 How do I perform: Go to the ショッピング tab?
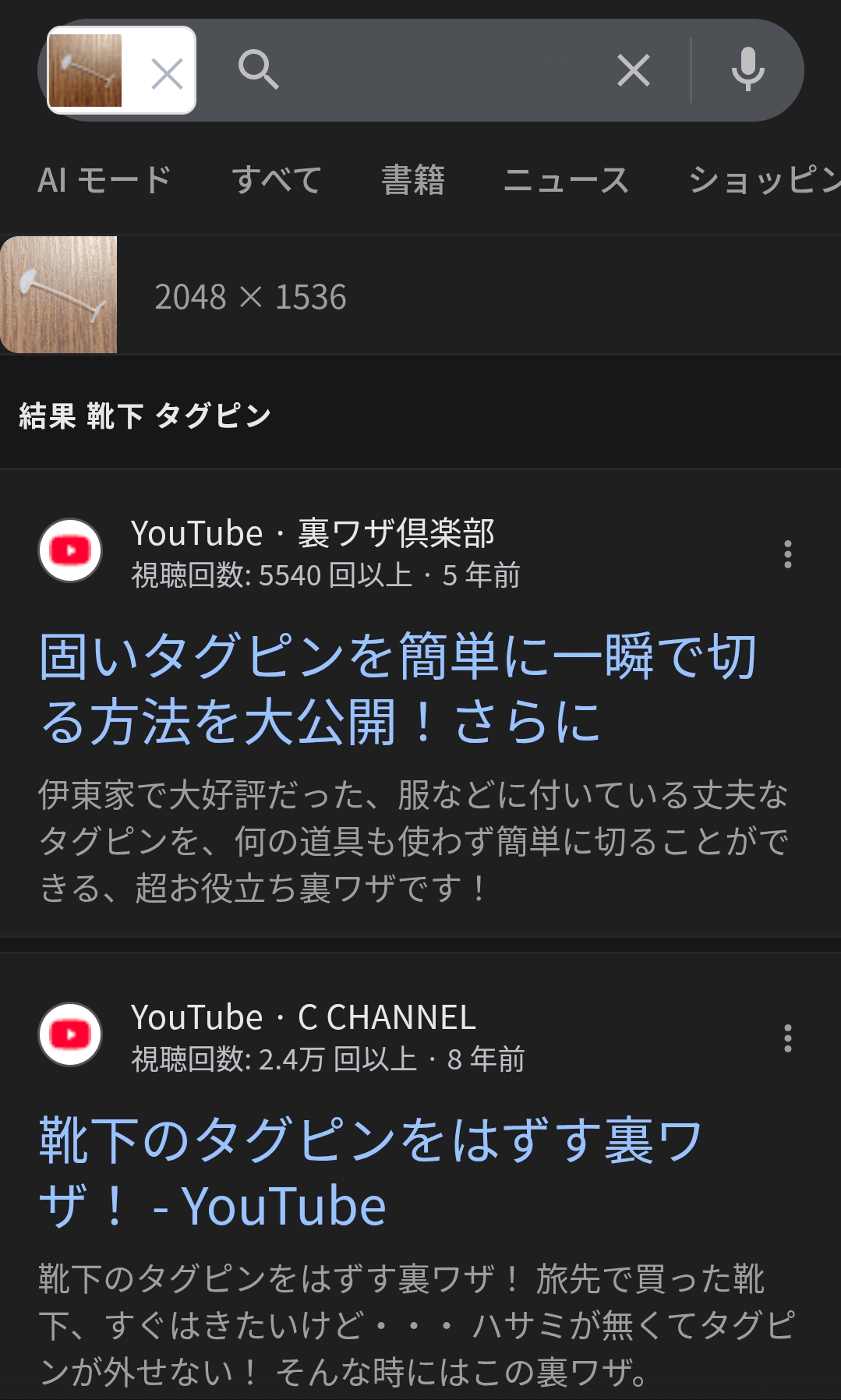[x=764, y=180]
